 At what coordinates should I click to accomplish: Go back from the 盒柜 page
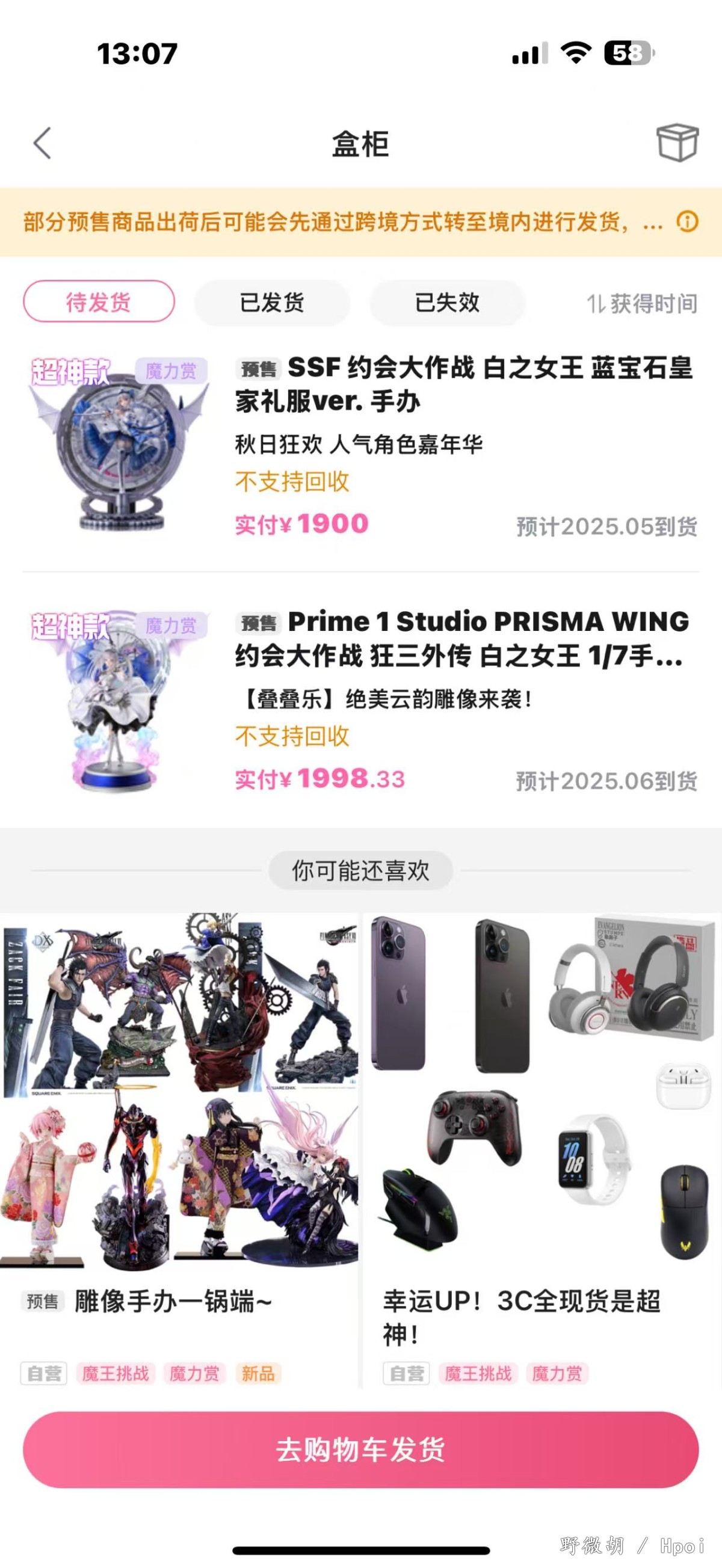coord(43,144)
